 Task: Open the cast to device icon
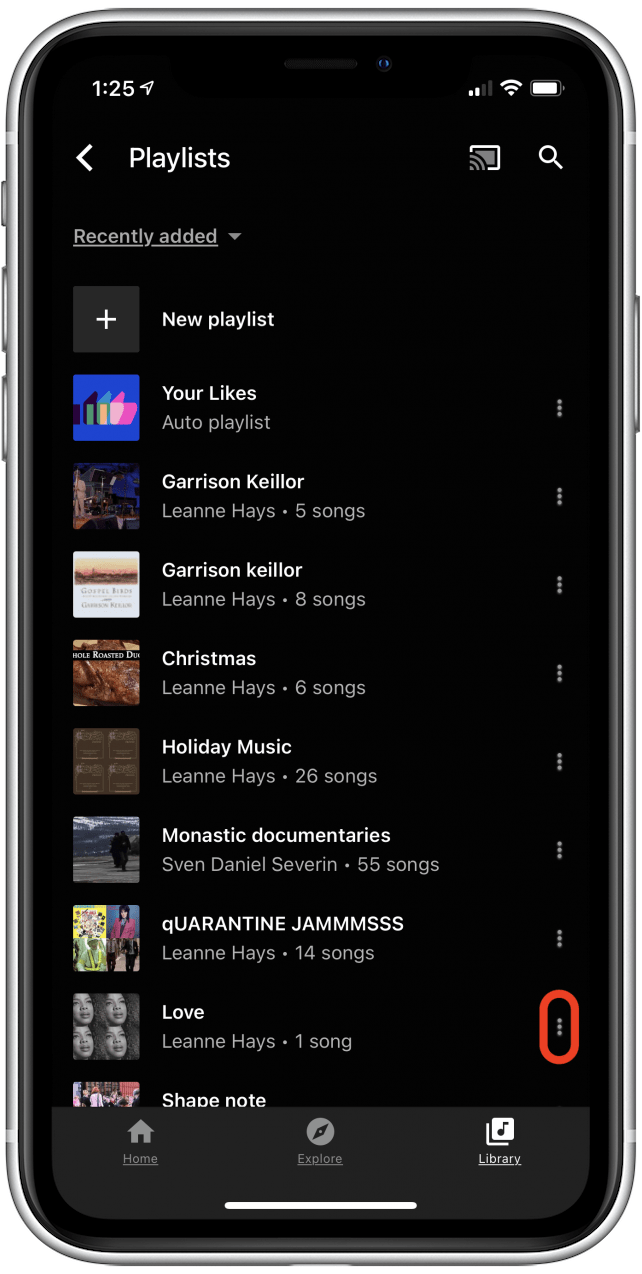(485, 158)
